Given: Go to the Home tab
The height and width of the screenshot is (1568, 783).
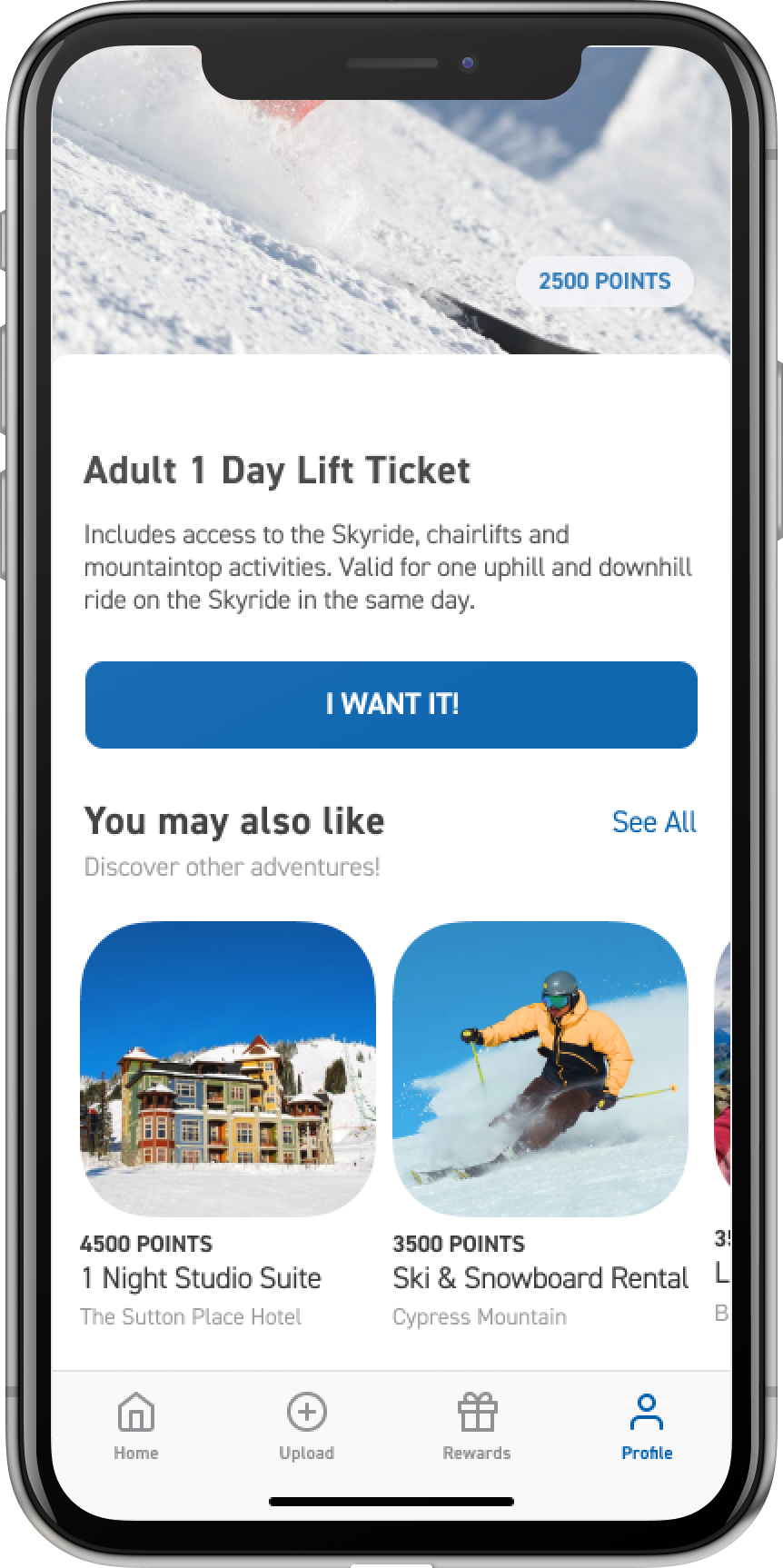Looking at the screenshot, I should coord(136,1426).
